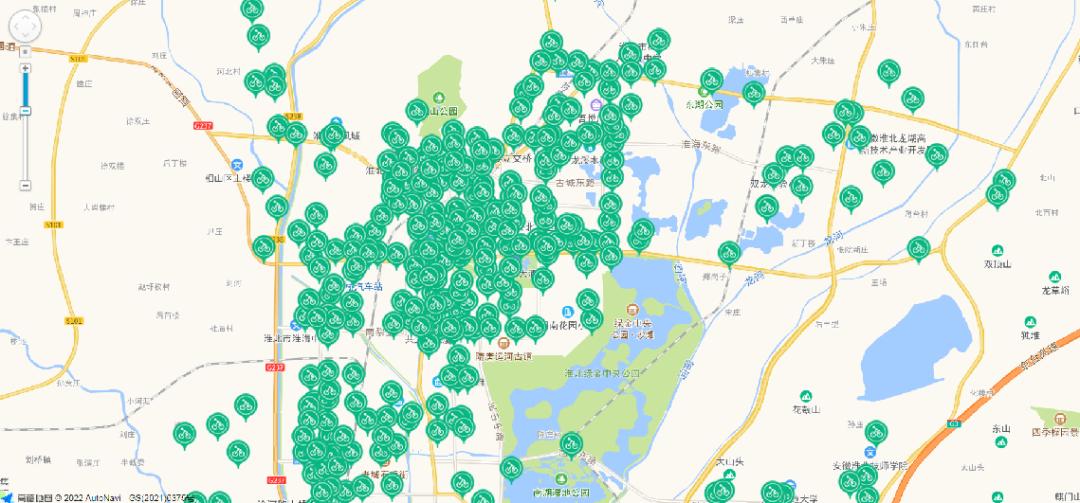
Task: Pan the map down with the arrow
Action: pos(25,37)
